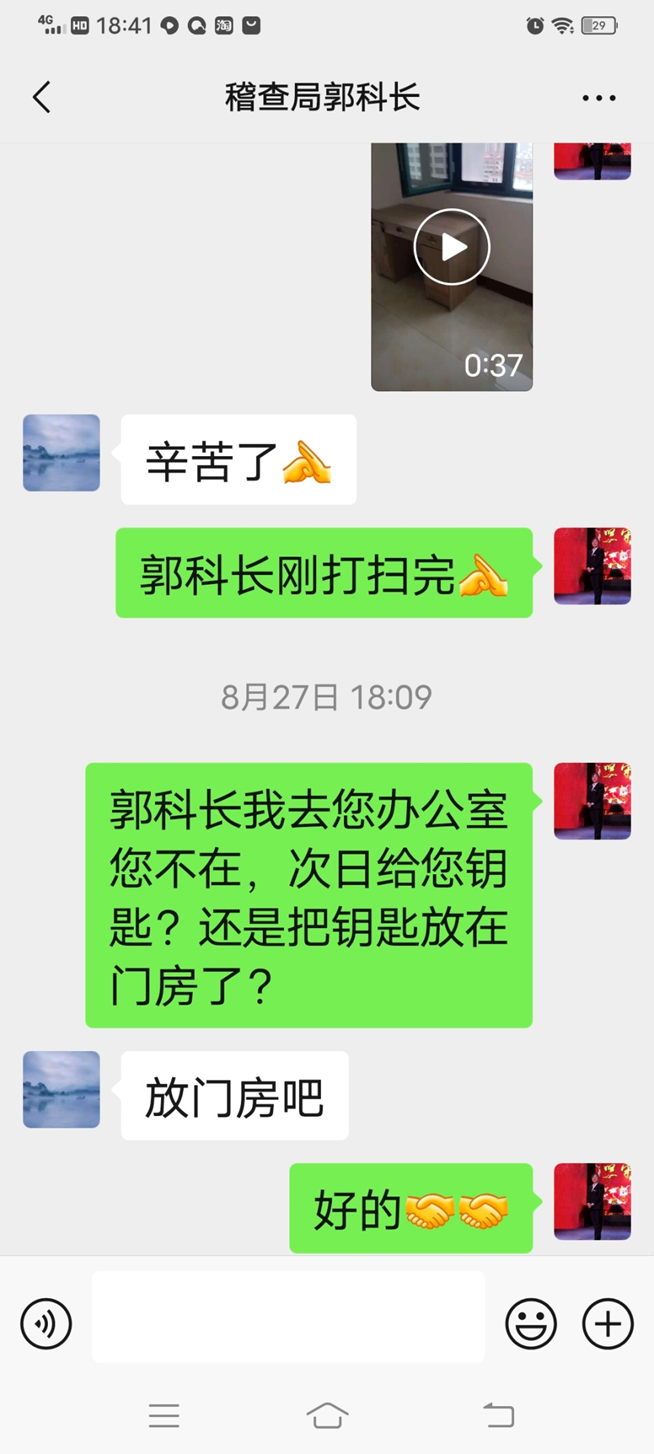Viewport: 654px width, 1454px height.
Task: Focus the message text field
Action: pos(288,1317)
